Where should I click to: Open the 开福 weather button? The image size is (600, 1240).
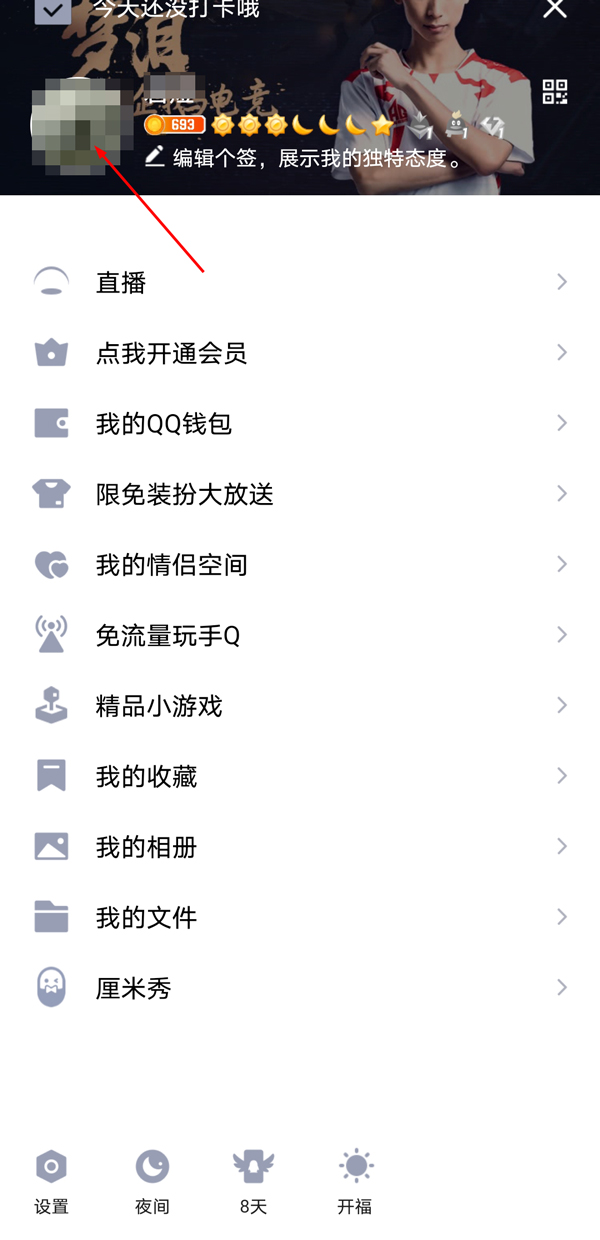coord(355,1180)
